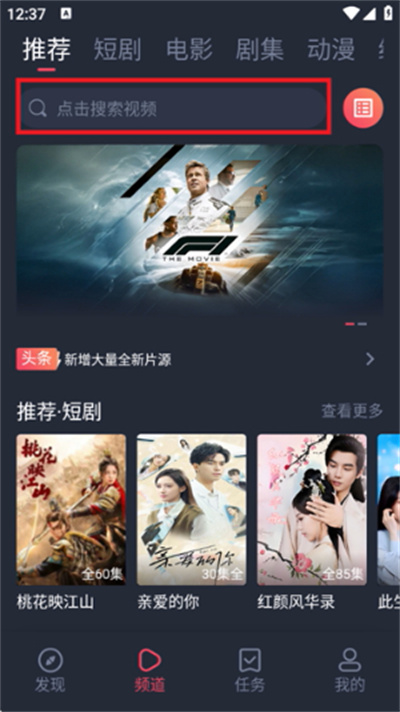Screen dimensions: 400x712
Task: Go to the 发现 bottom tab
Action: click(50, 670)
